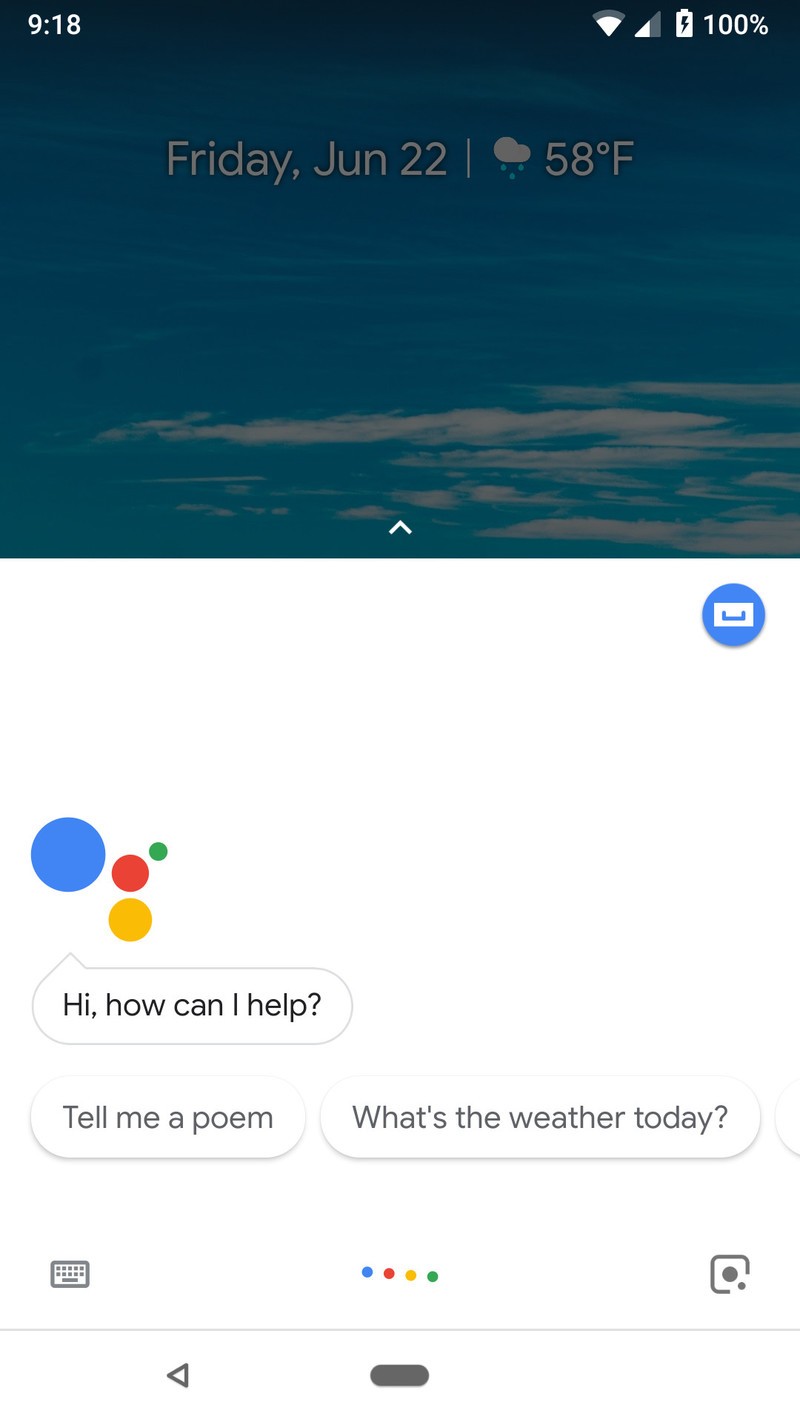Select the 'Tell me a poem' suggestion
800x1422 pixels.
point(168,1117)
